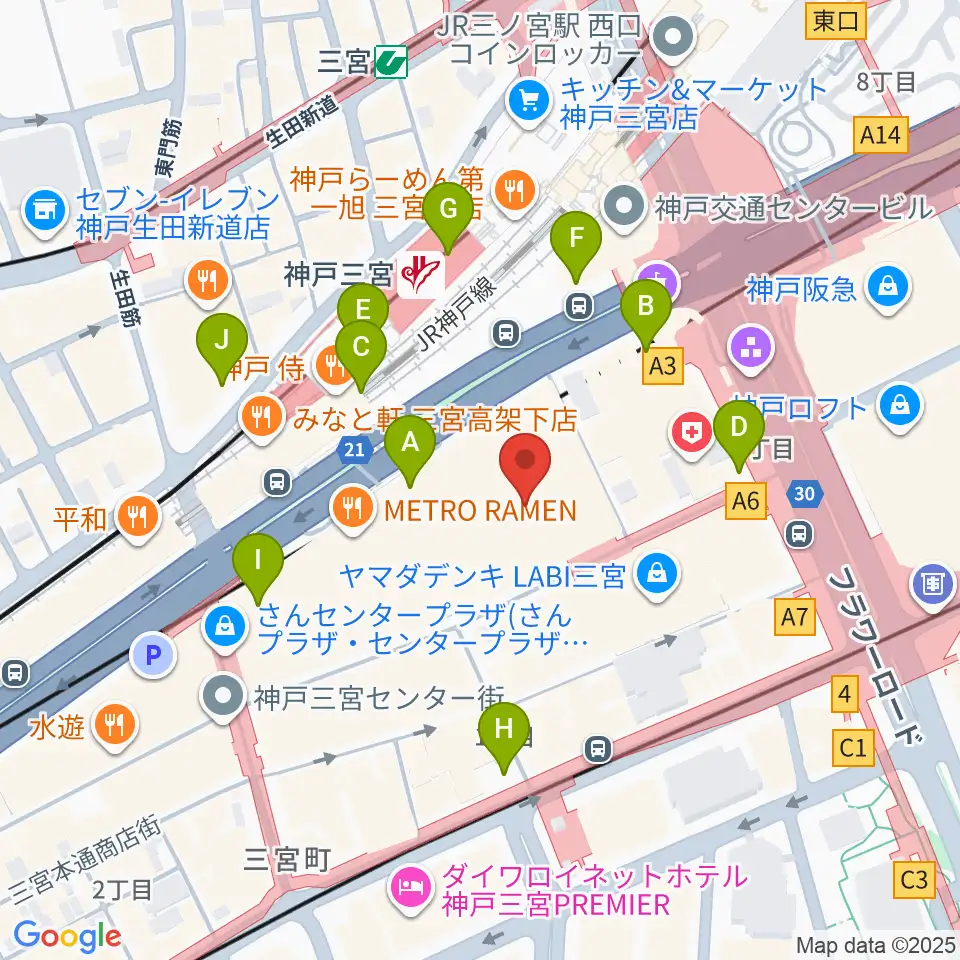Open the 神戸交通センタービル place icon

click(x=623, y=207)
